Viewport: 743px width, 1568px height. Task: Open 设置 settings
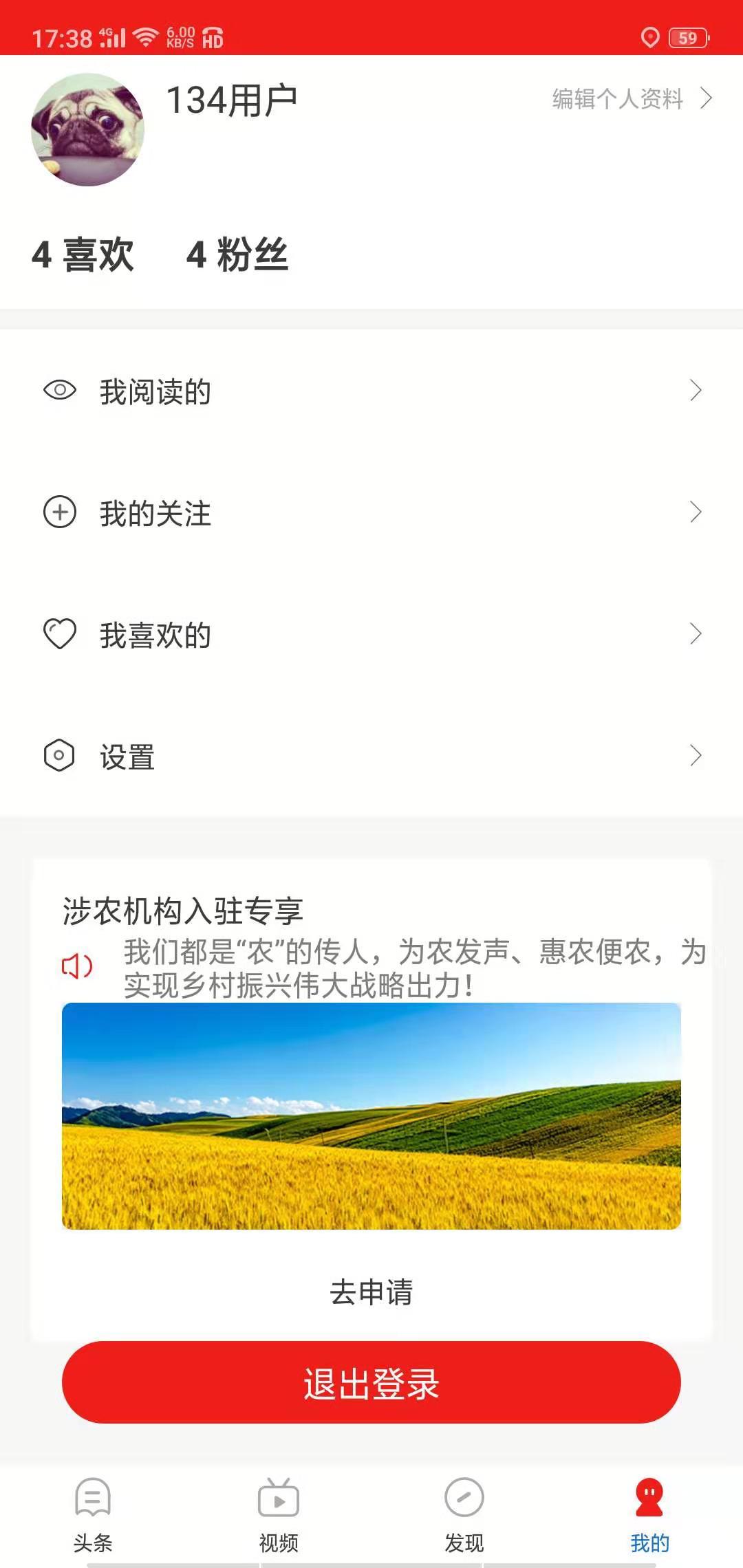(371, 756)
